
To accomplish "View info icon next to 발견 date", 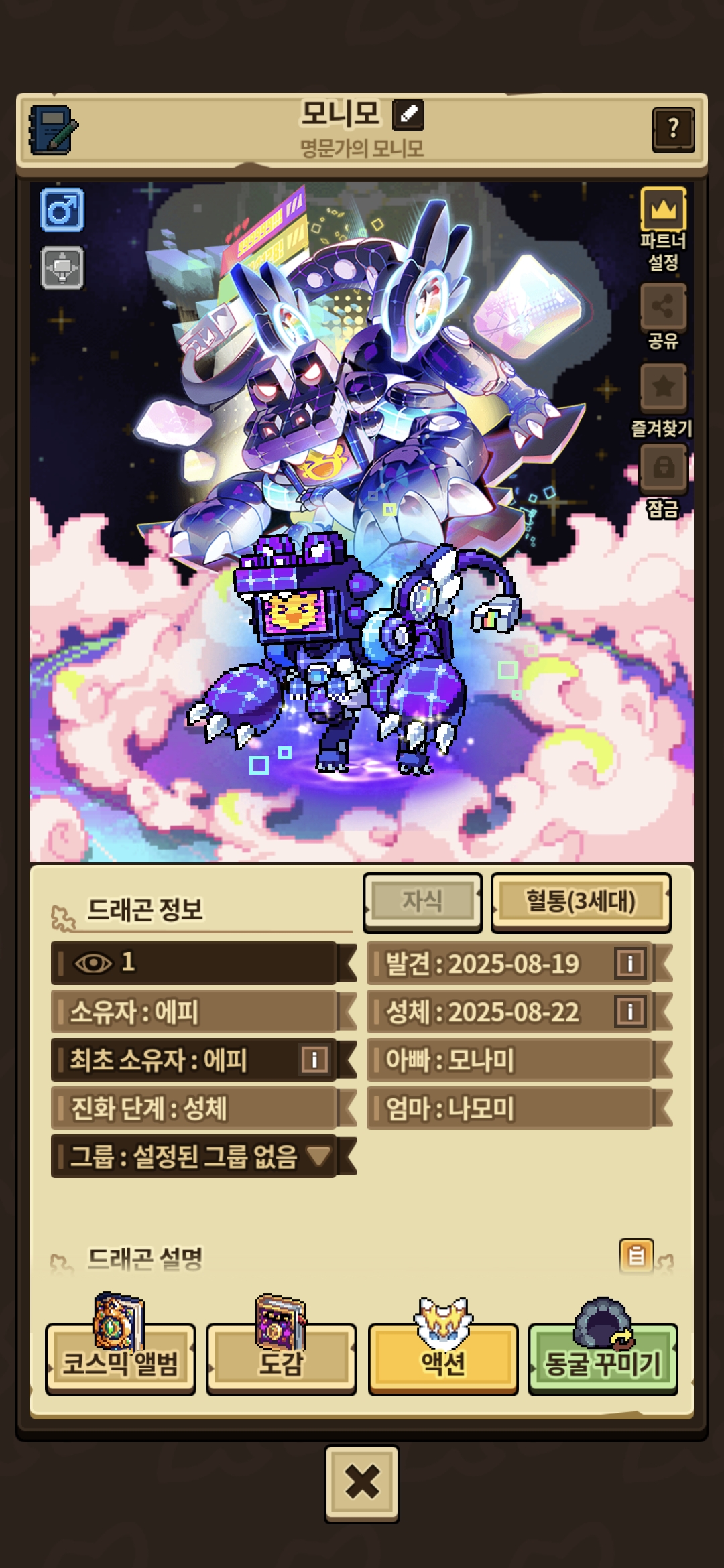I will click(629, 964).
